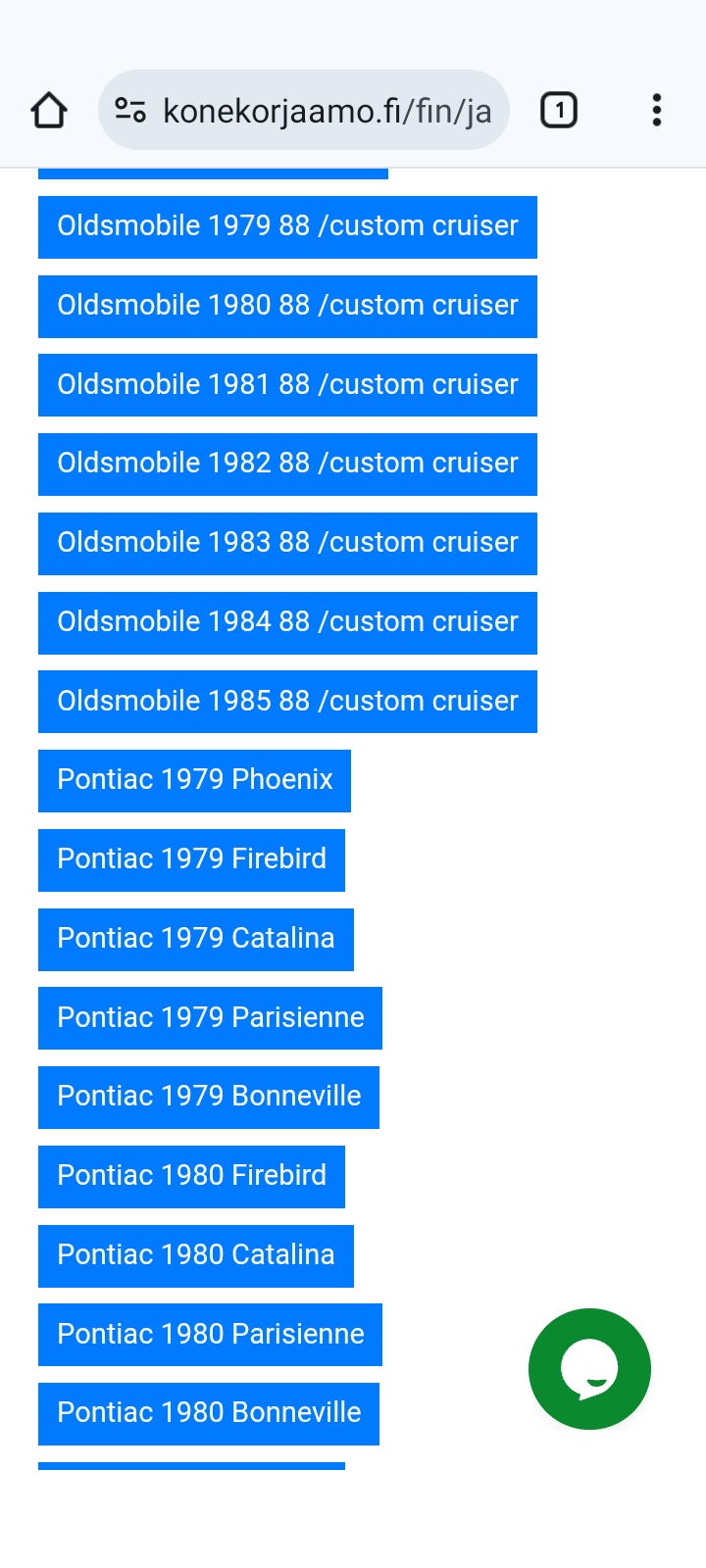Go to the browser home page

tap(49, 111)
